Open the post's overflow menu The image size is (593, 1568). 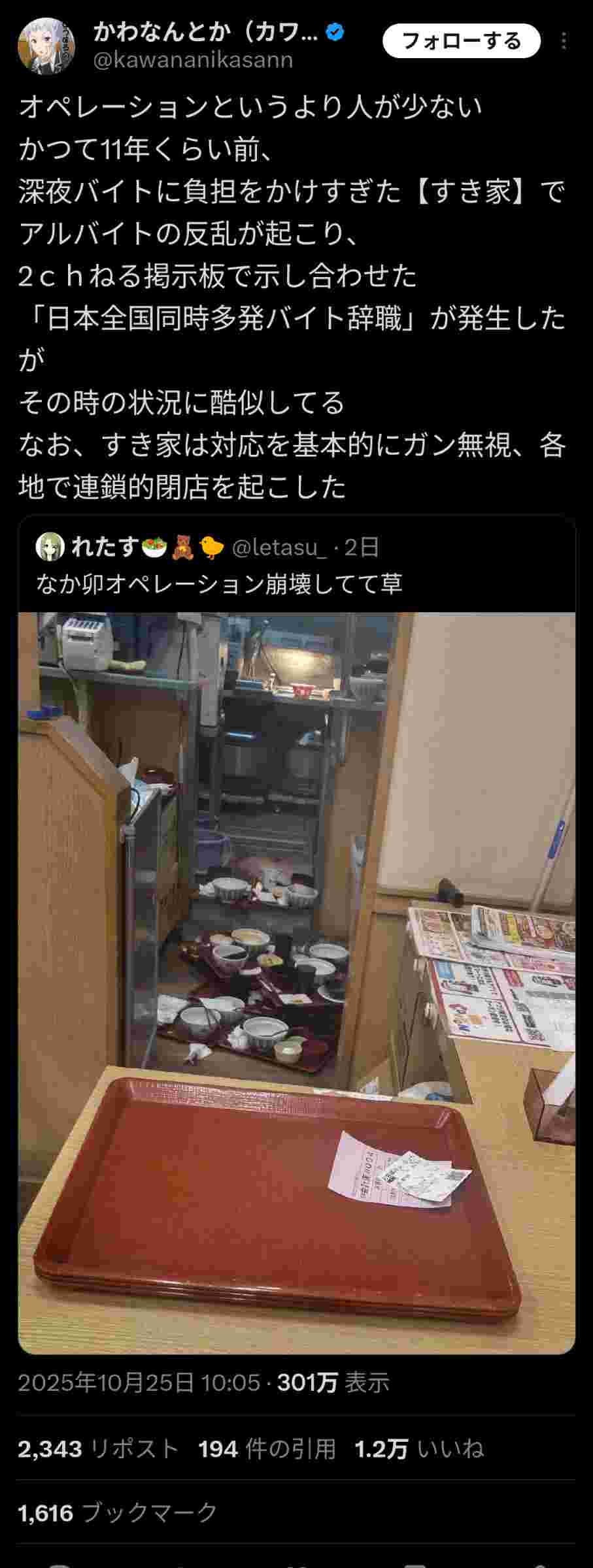[564, 41]
